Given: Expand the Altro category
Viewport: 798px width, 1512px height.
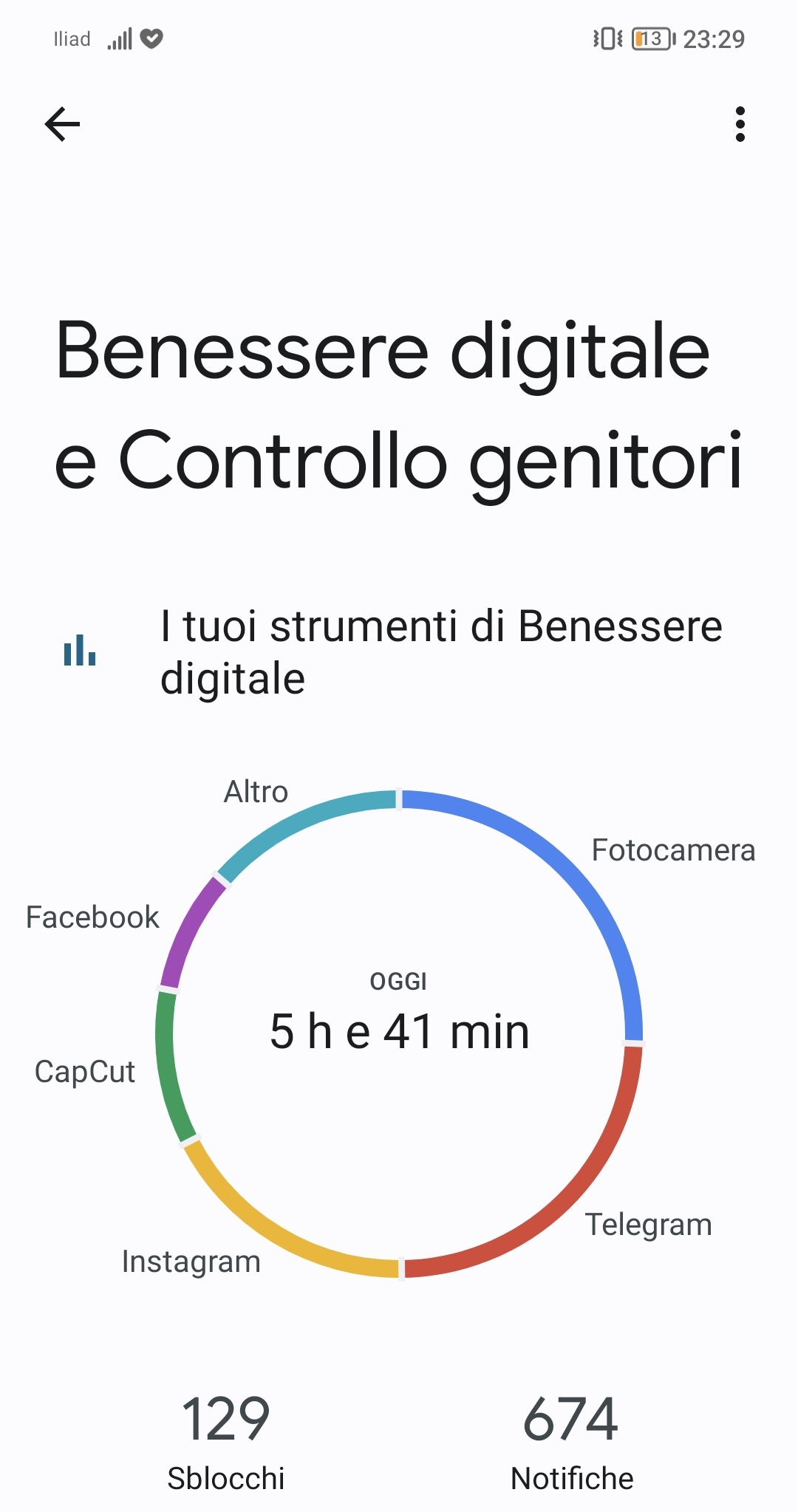Looking at the screenshot, I should (x=255, y=791).
